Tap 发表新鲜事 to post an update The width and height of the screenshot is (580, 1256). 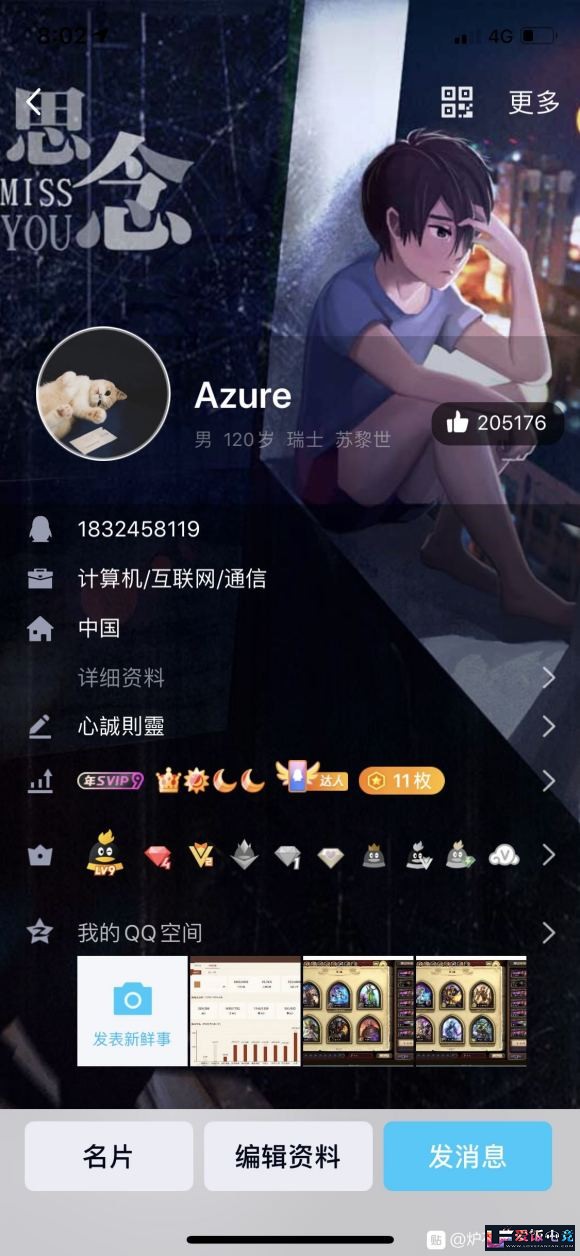(132, 1011)
